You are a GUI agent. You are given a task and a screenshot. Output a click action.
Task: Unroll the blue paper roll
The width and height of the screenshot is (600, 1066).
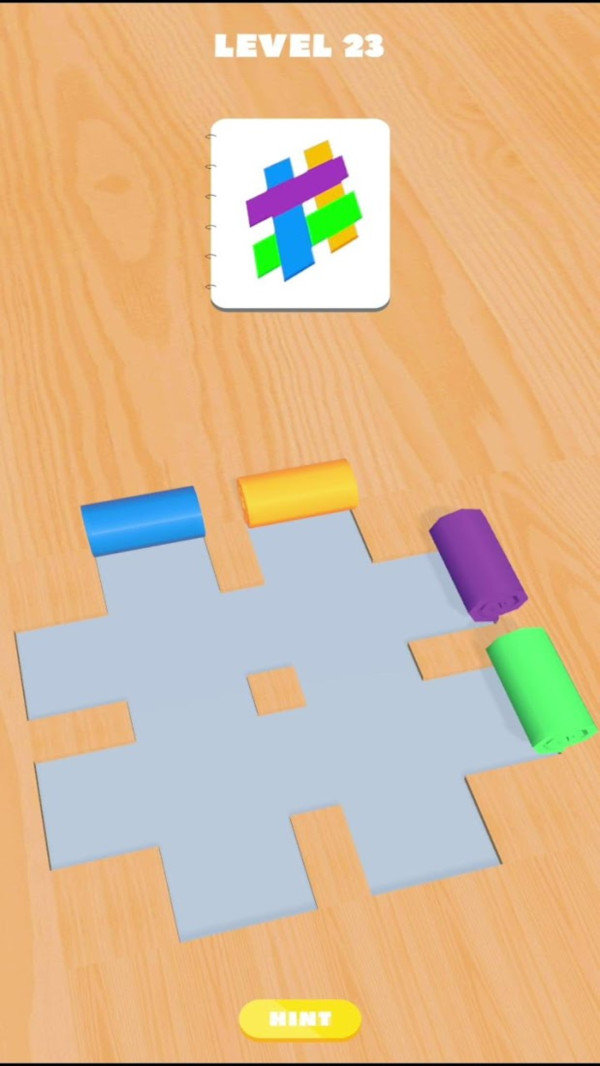tap(143, 521)
